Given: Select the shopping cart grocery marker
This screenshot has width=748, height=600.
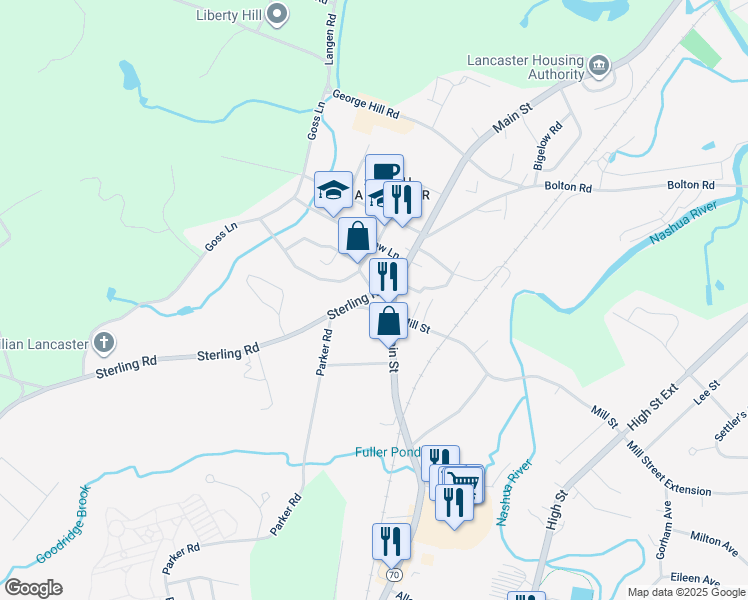Looking at the screenshot, I should 464,482.
